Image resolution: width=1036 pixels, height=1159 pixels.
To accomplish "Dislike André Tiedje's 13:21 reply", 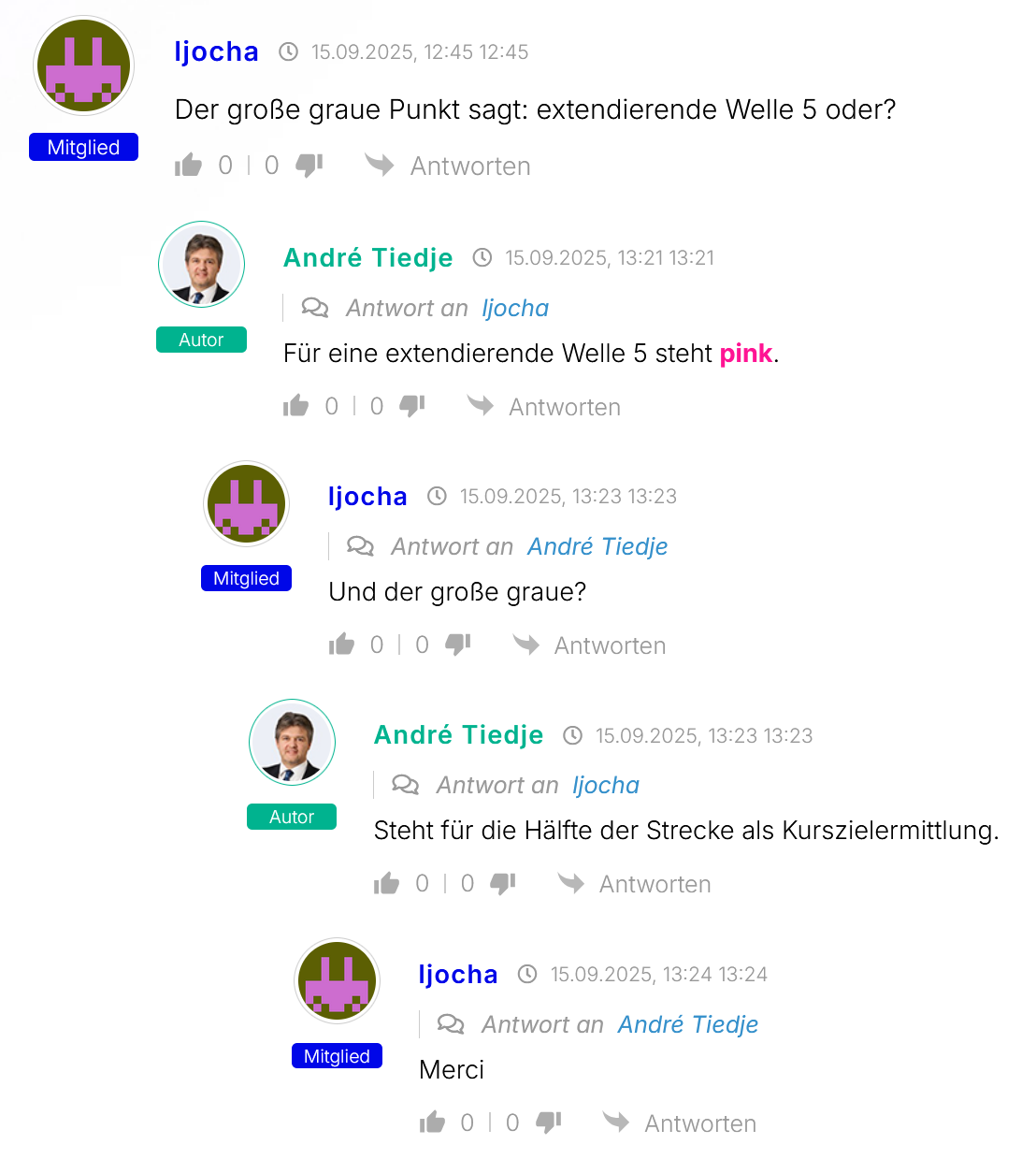I will [411, 406].
